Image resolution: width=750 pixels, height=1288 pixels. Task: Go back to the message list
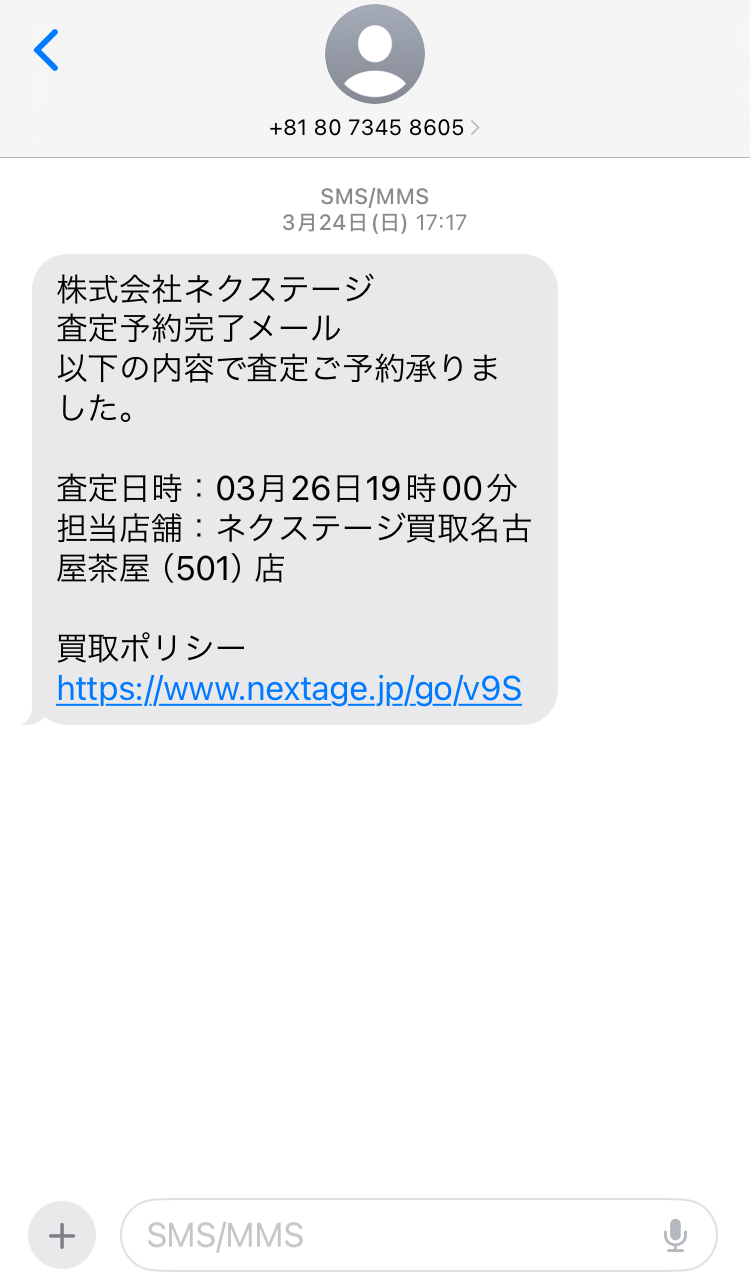point(46,50)
